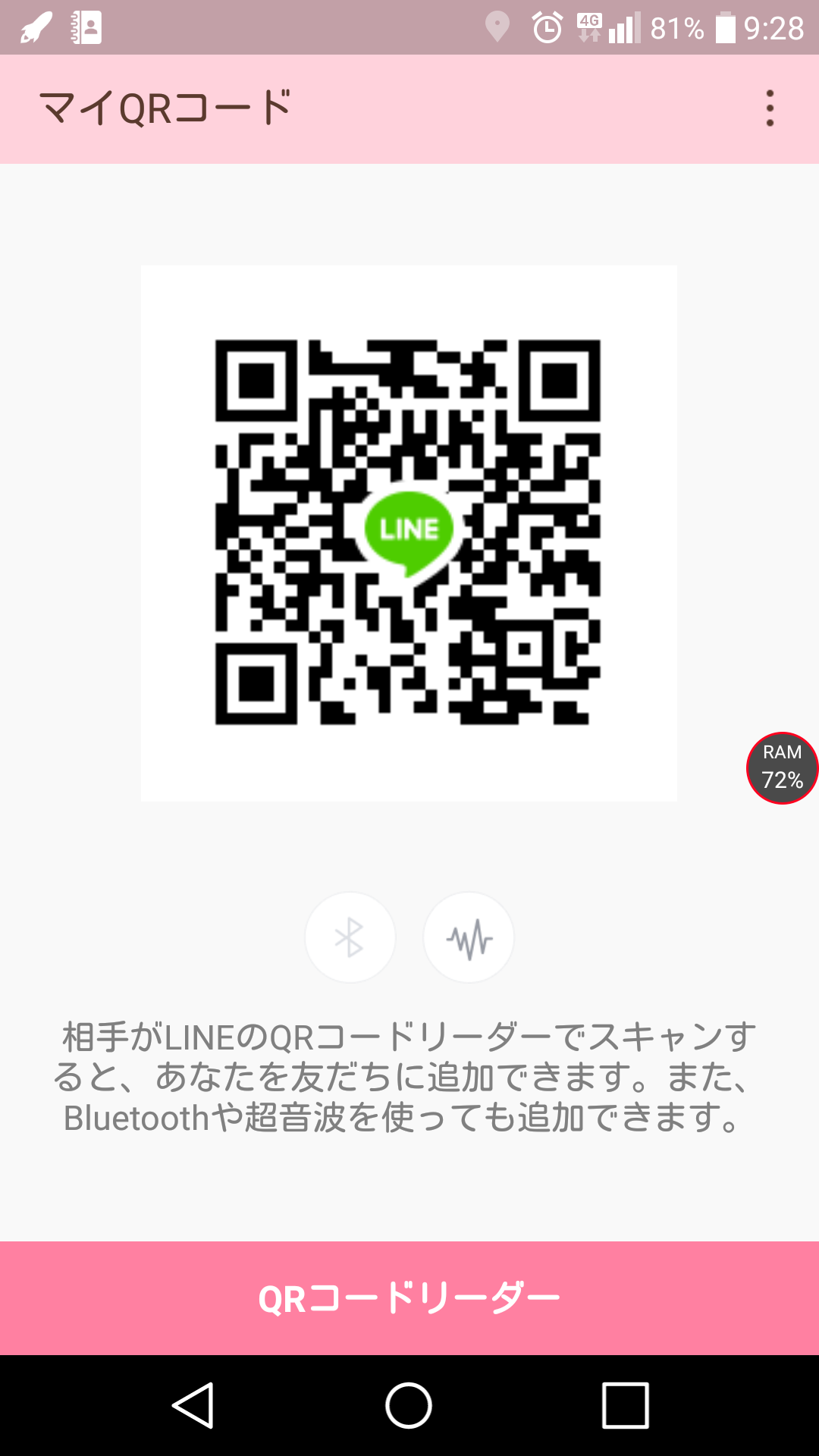The height and width of the screenshot is (1456, 819).
Task: Open the recent apps view
Action: pos(625,1405)
